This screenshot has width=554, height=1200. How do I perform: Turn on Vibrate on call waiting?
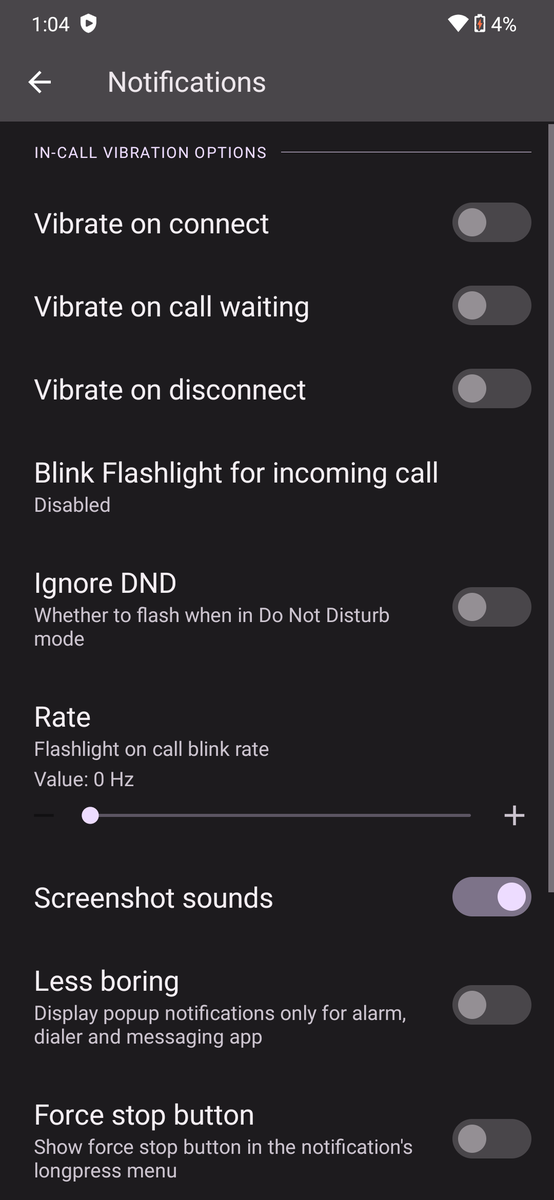tap(491, 306)
